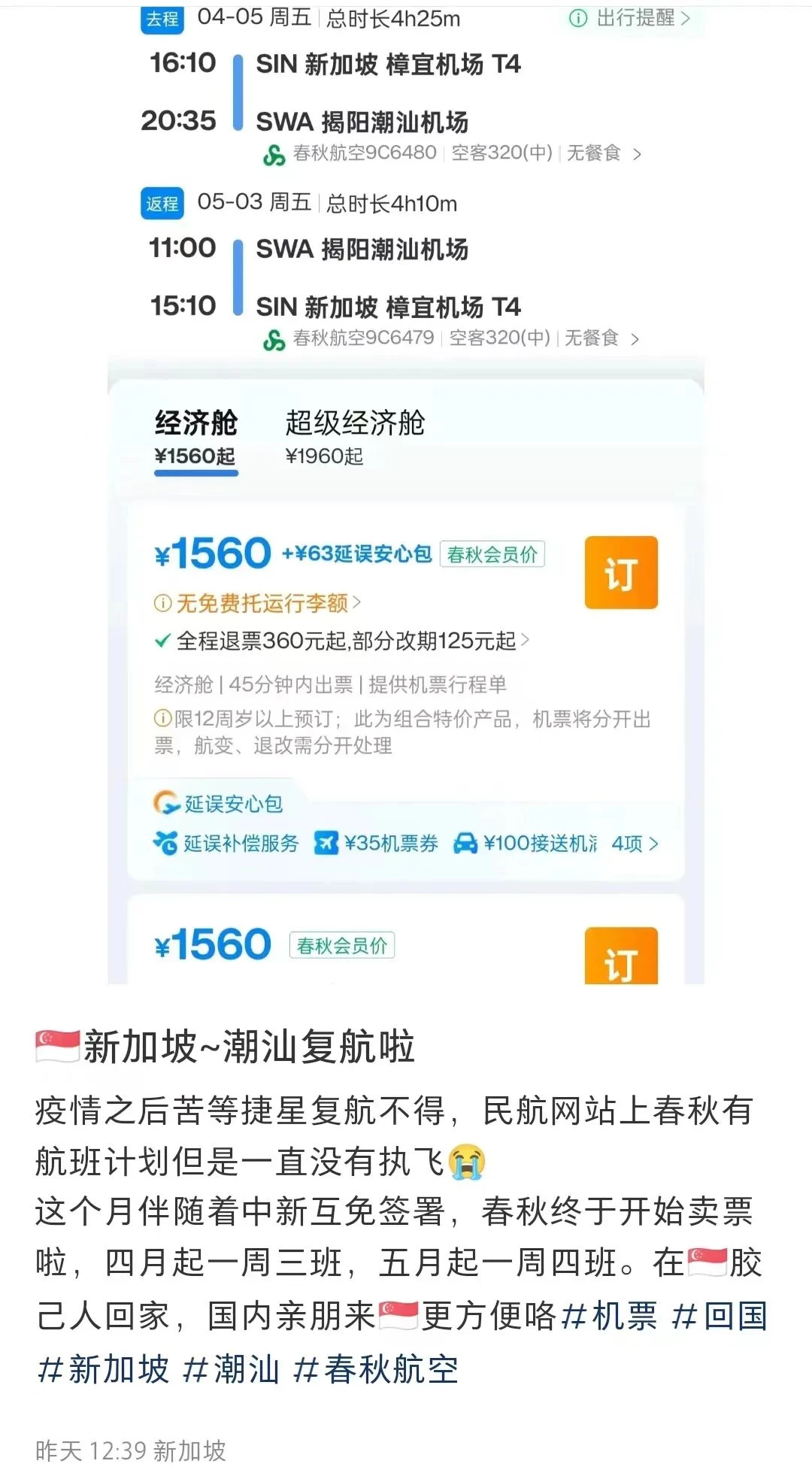Open the #回国 hashtag
Screen dimensions: 812x1479
[x=719, y=1316]
